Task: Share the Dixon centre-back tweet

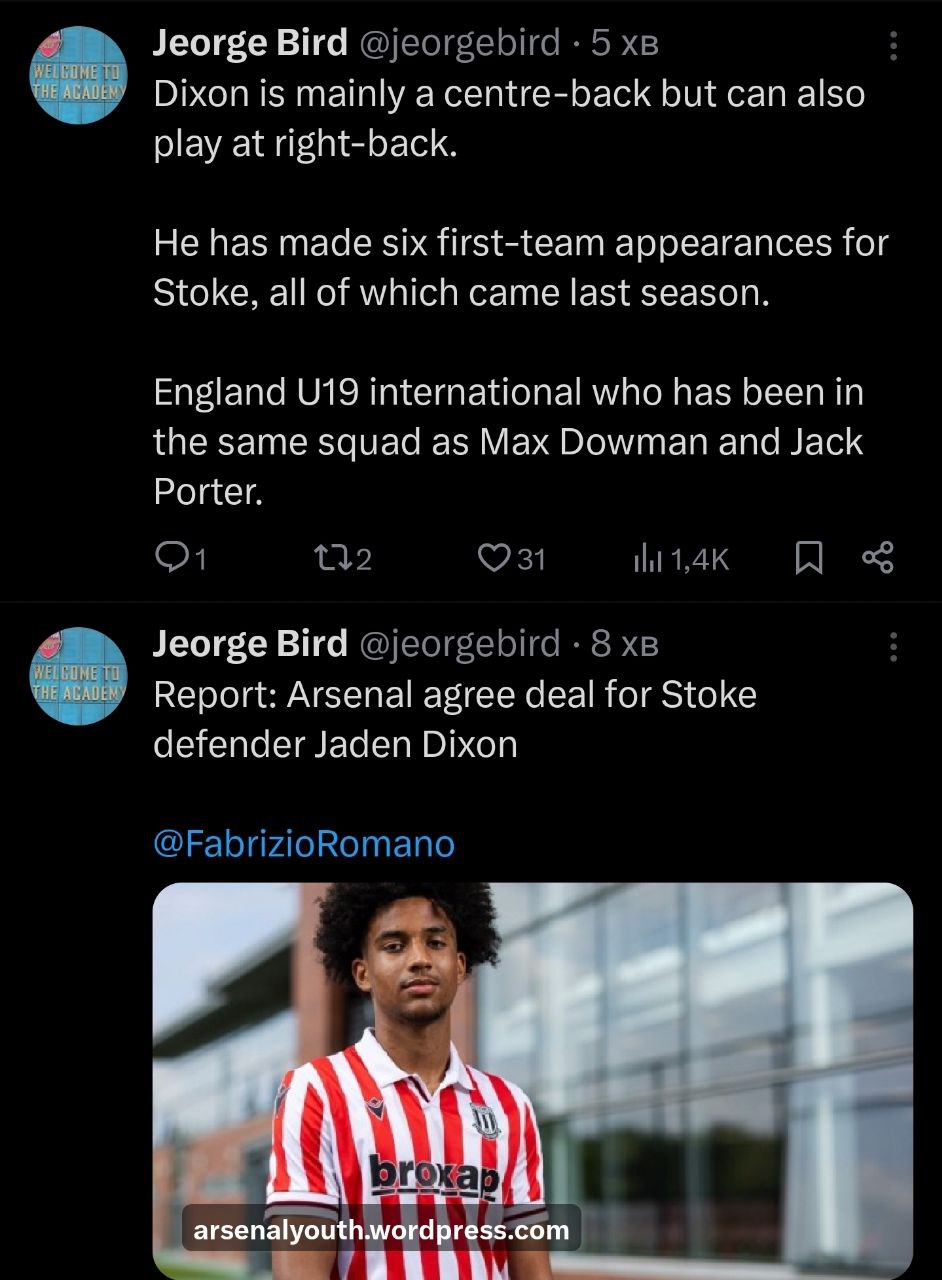Action: click(877, 558)
